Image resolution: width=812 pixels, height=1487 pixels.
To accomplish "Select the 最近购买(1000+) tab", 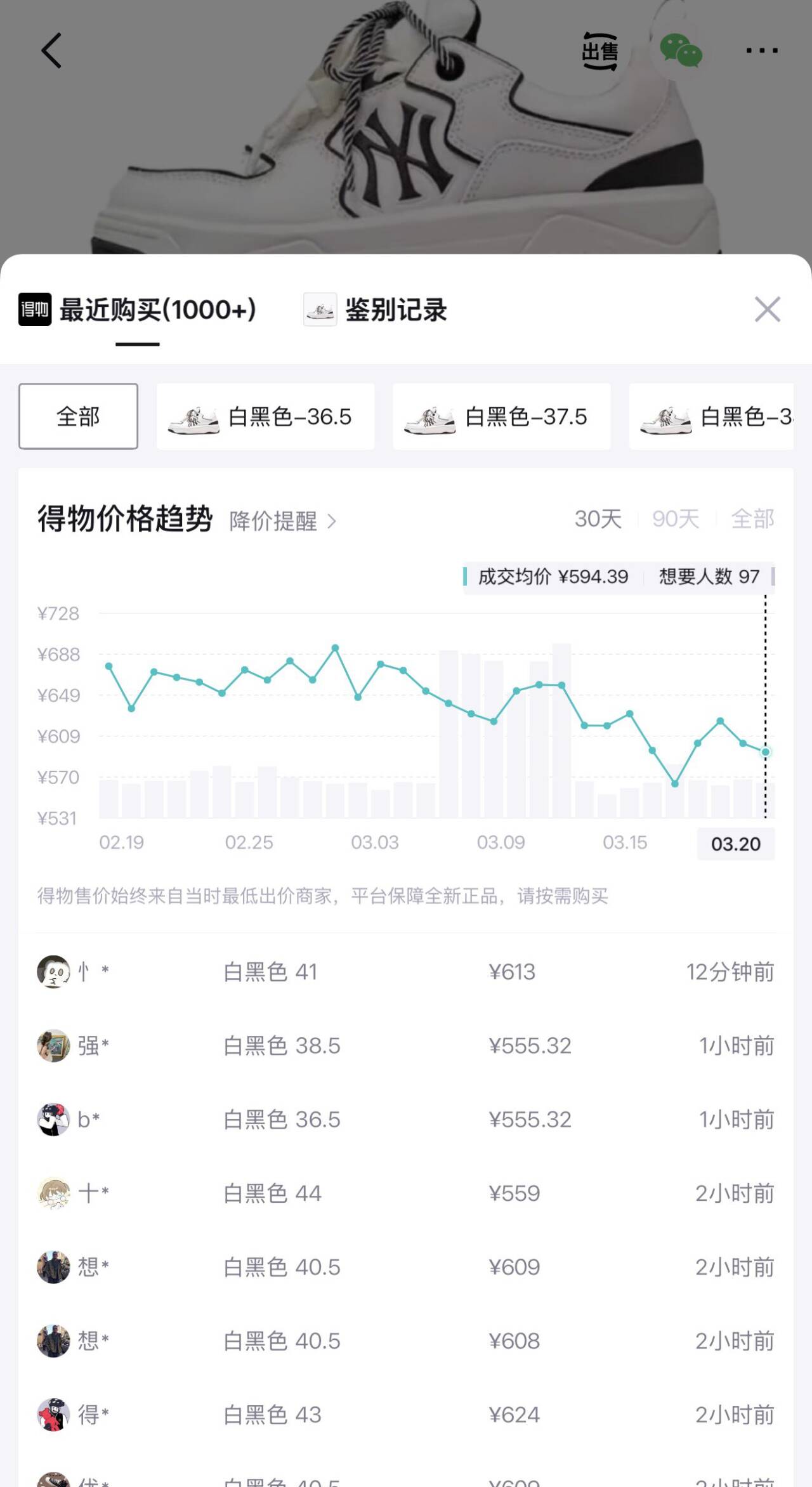I will tap(138, 310).
